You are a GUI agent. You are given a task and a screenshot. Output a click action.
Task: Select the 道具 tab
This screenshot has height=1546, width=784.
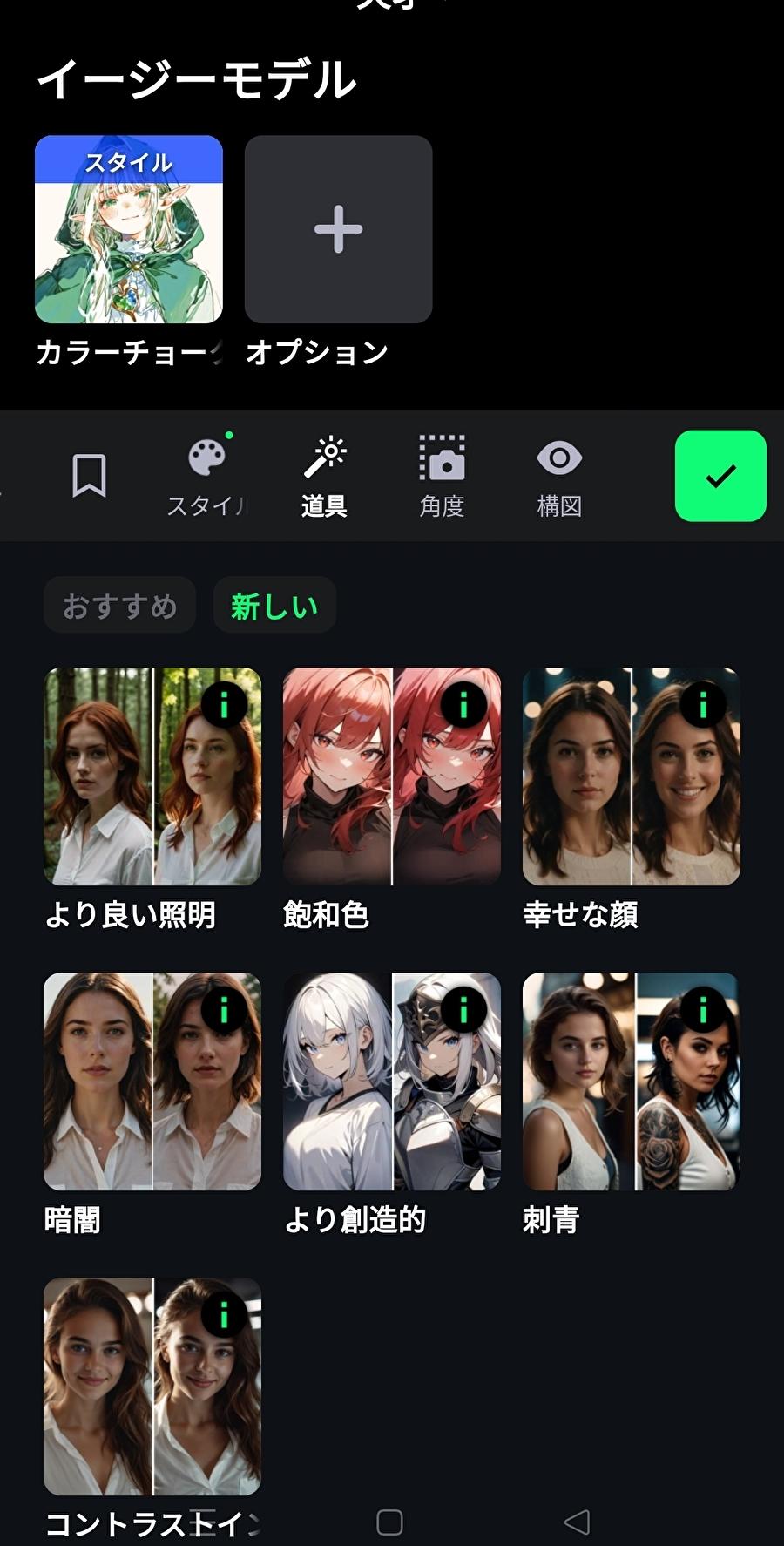coord(324,476)
